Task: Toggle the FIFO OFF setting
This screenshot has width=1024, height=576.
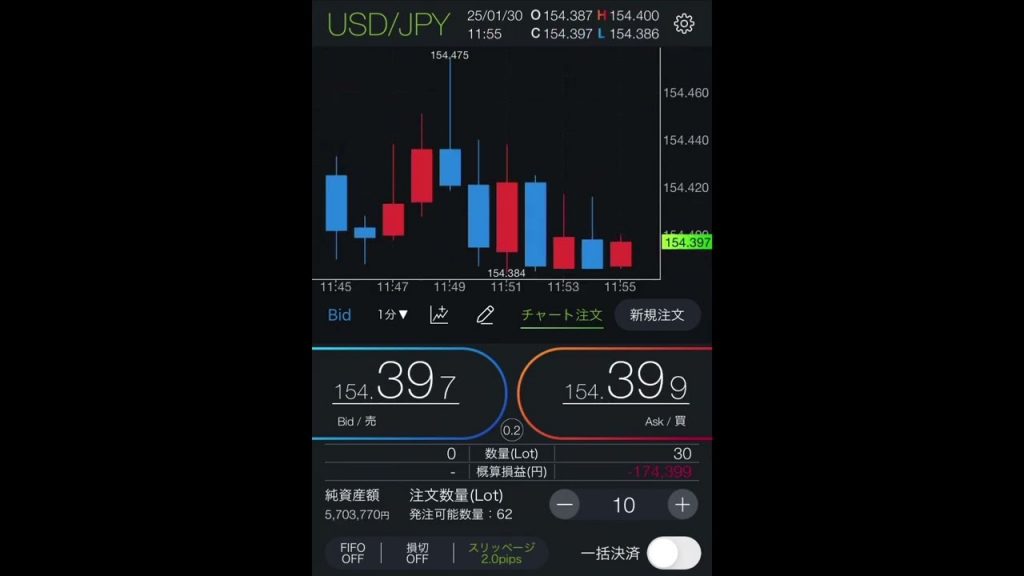Action: pos(352,553)
